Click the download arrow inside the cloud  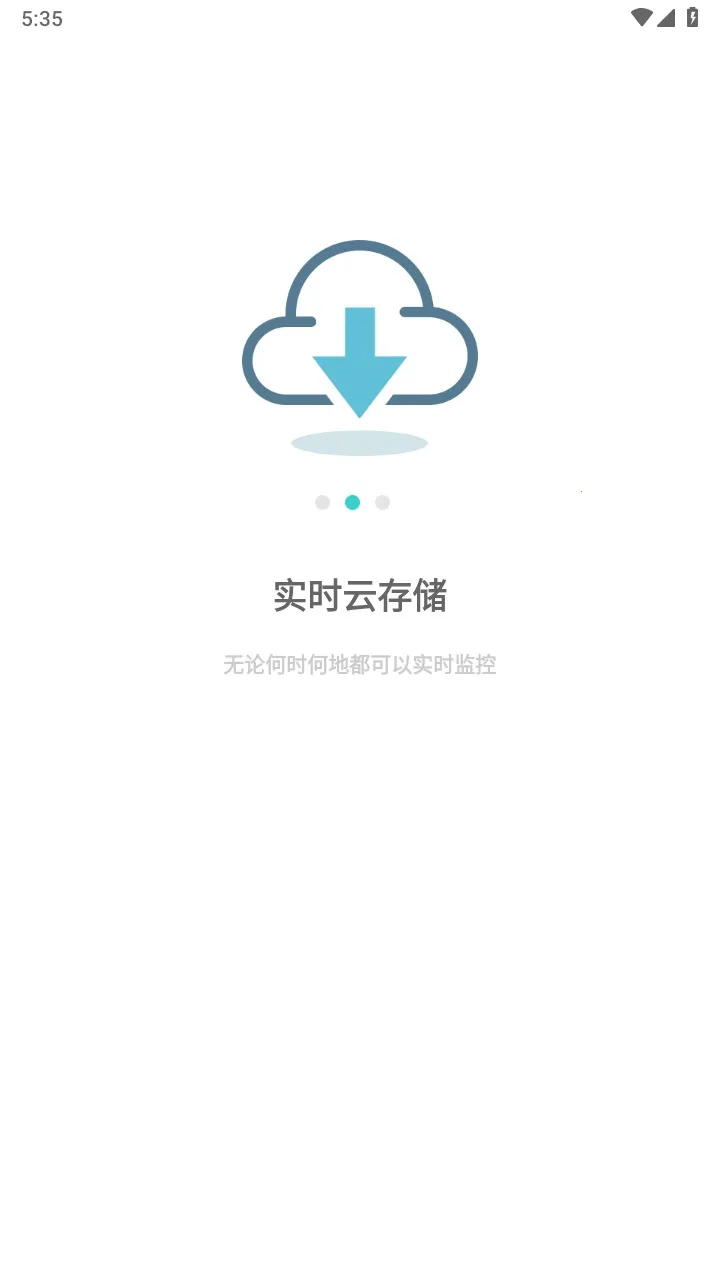coord(359,360)
